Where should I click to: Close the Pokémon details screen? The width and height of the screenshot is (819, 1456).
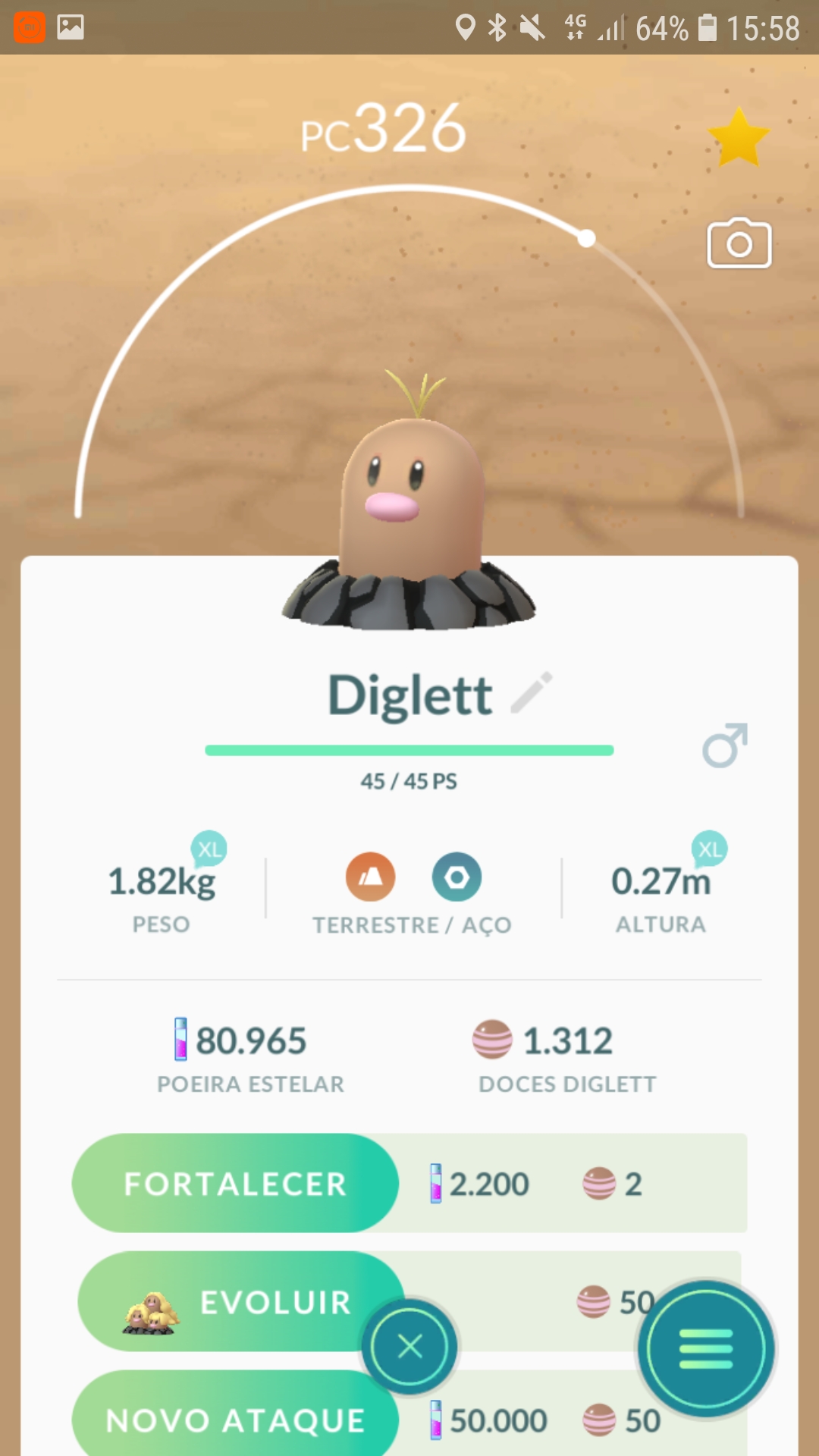click(409, 1347)
